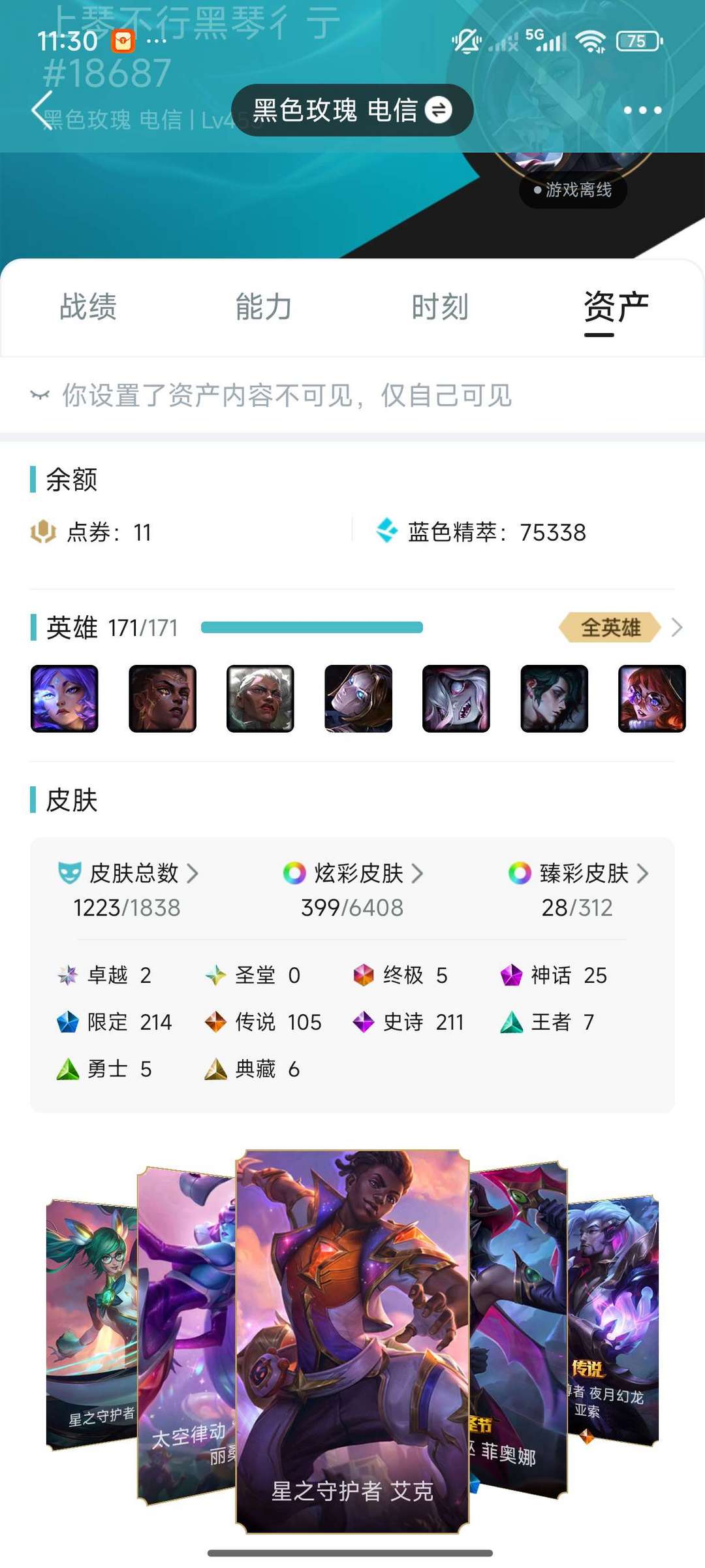Switch to the 能力 tab

(x=264, y=307)
